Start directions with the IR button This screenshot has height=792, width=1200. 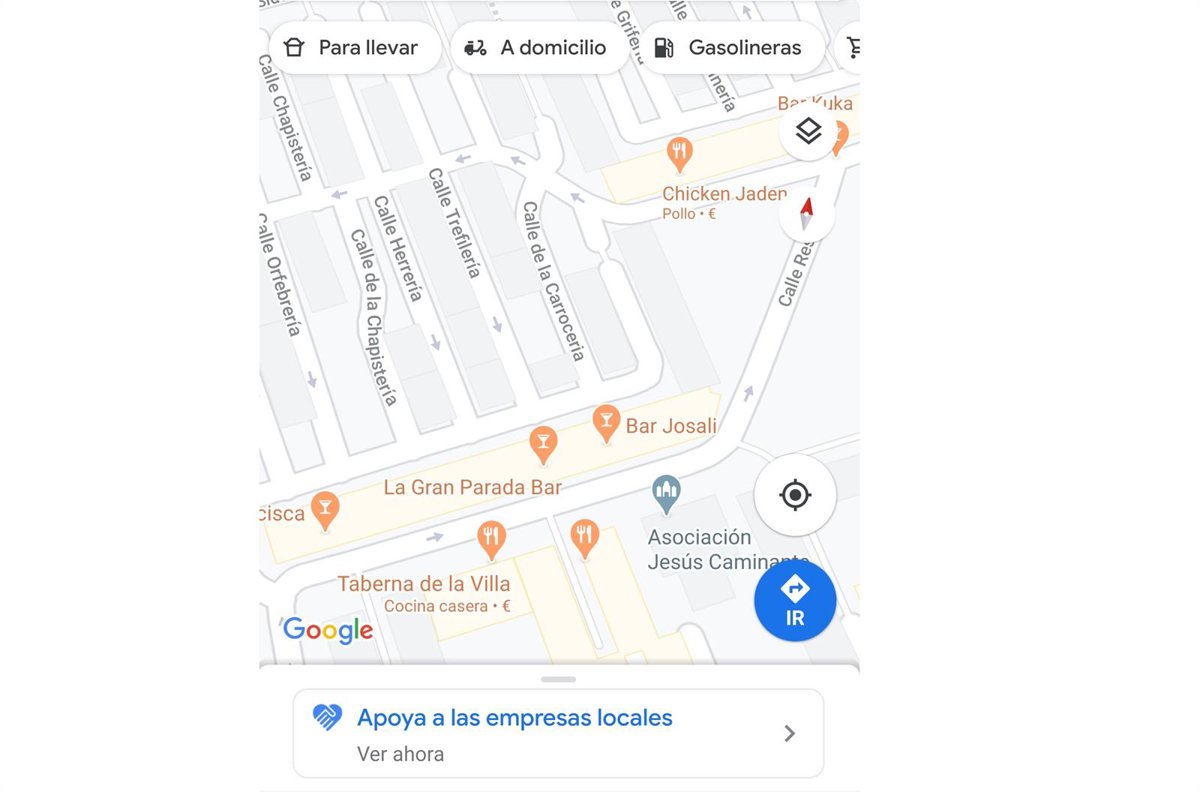795,600
